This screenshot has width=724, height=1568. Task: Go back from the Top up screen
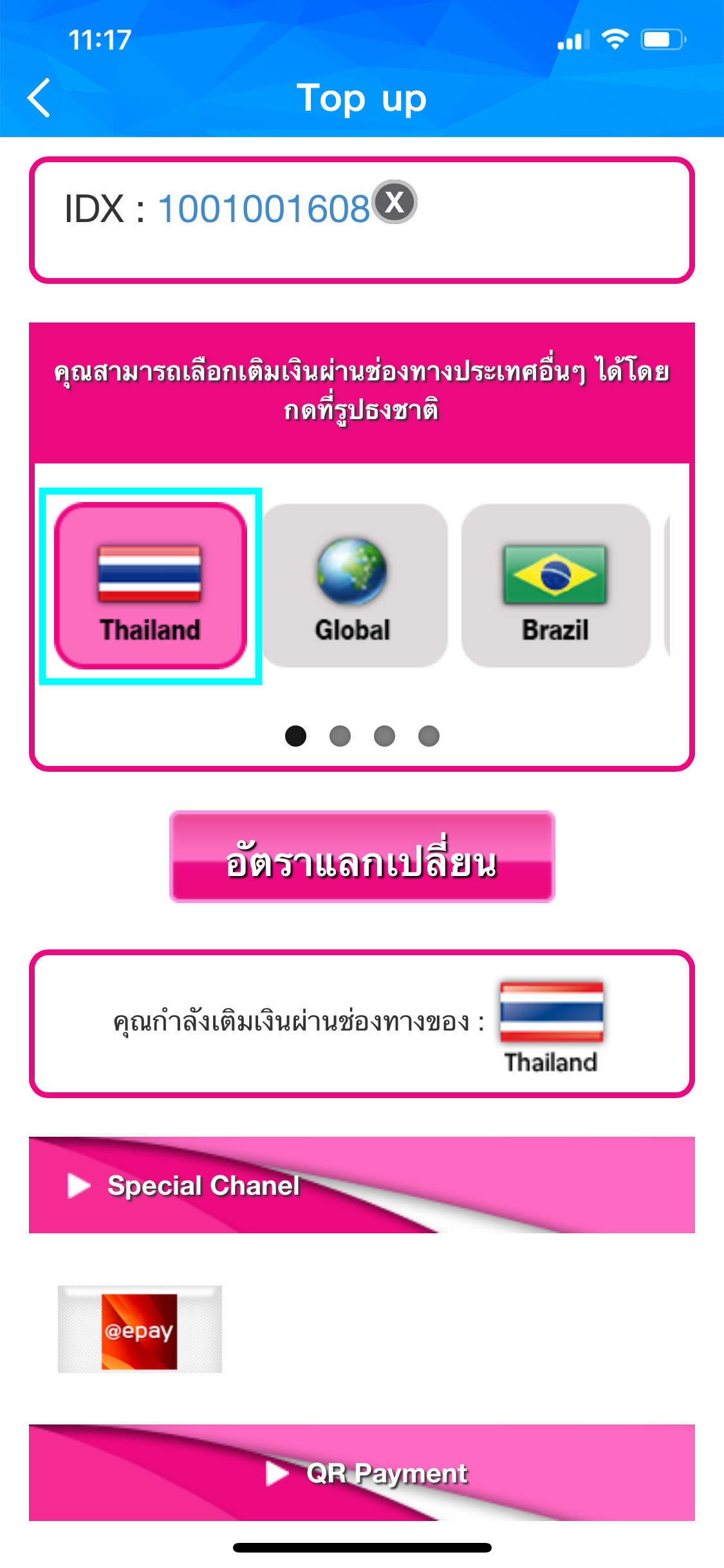39,98
